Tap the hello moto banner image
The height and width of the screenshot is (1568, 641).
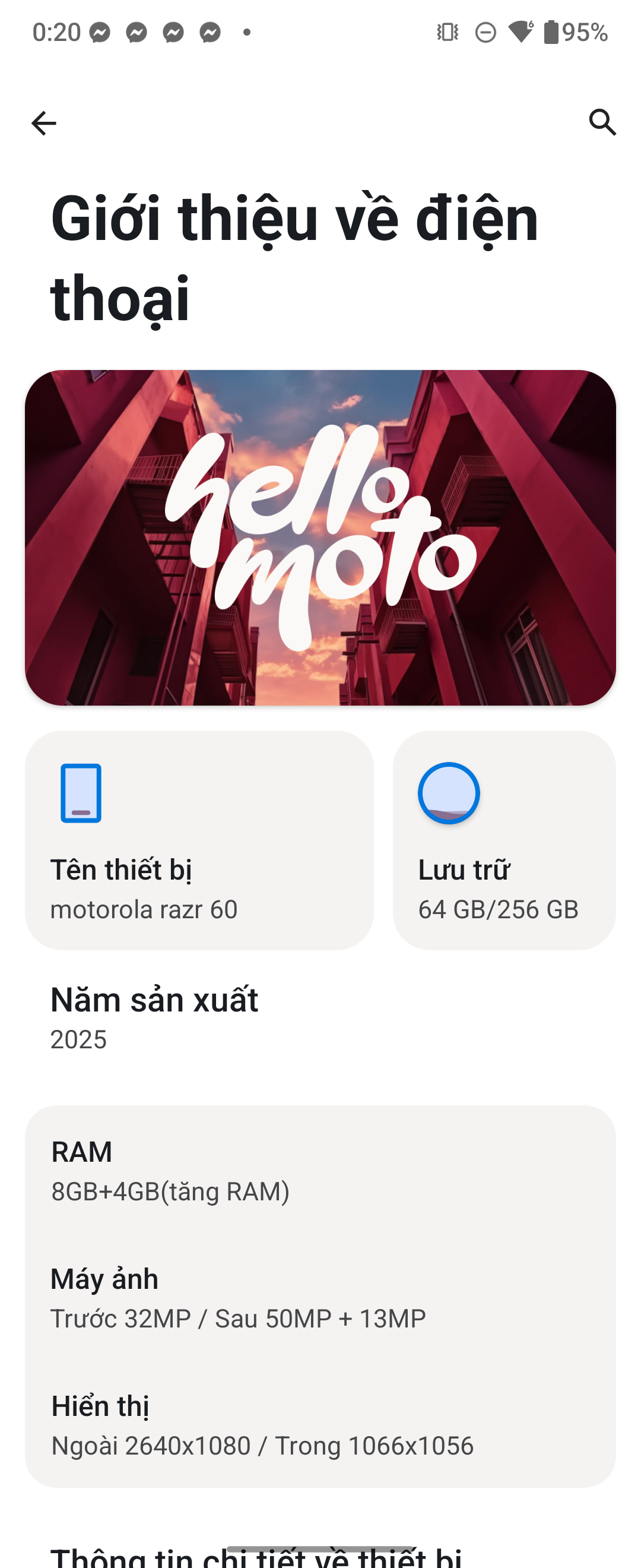coord(320,539)
